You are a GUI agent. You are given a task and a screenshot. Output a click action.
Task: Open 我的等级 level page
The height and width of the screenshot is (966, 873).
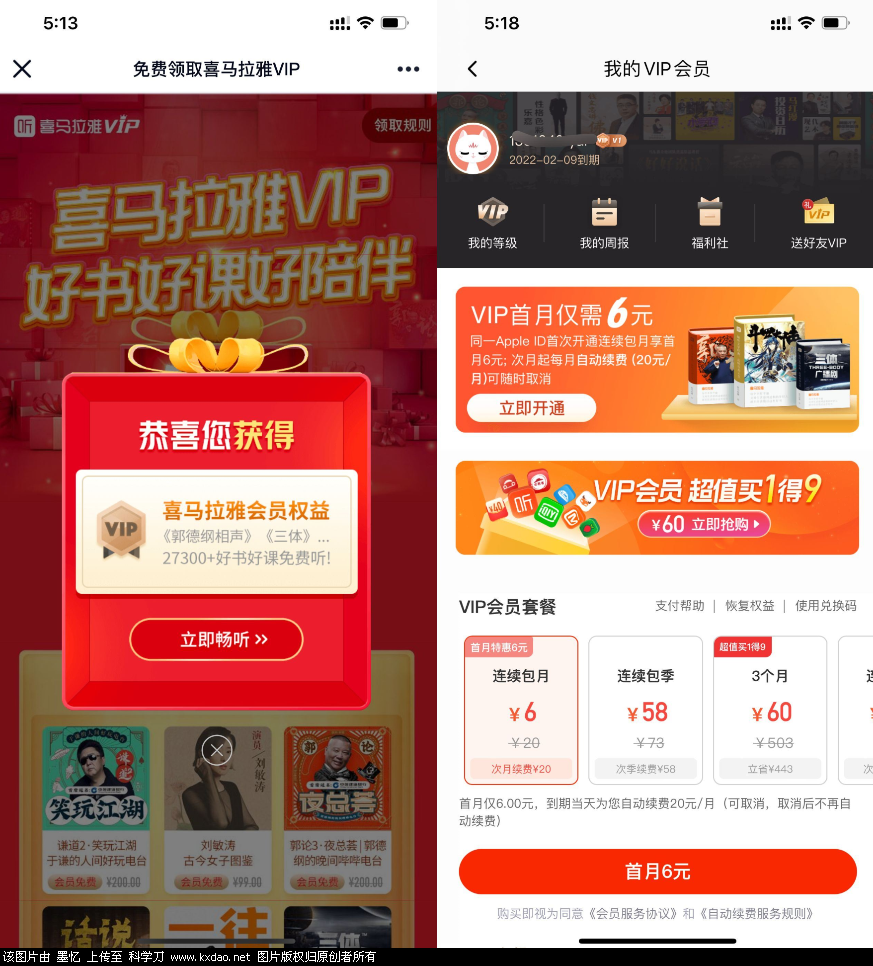click(492, 223)
